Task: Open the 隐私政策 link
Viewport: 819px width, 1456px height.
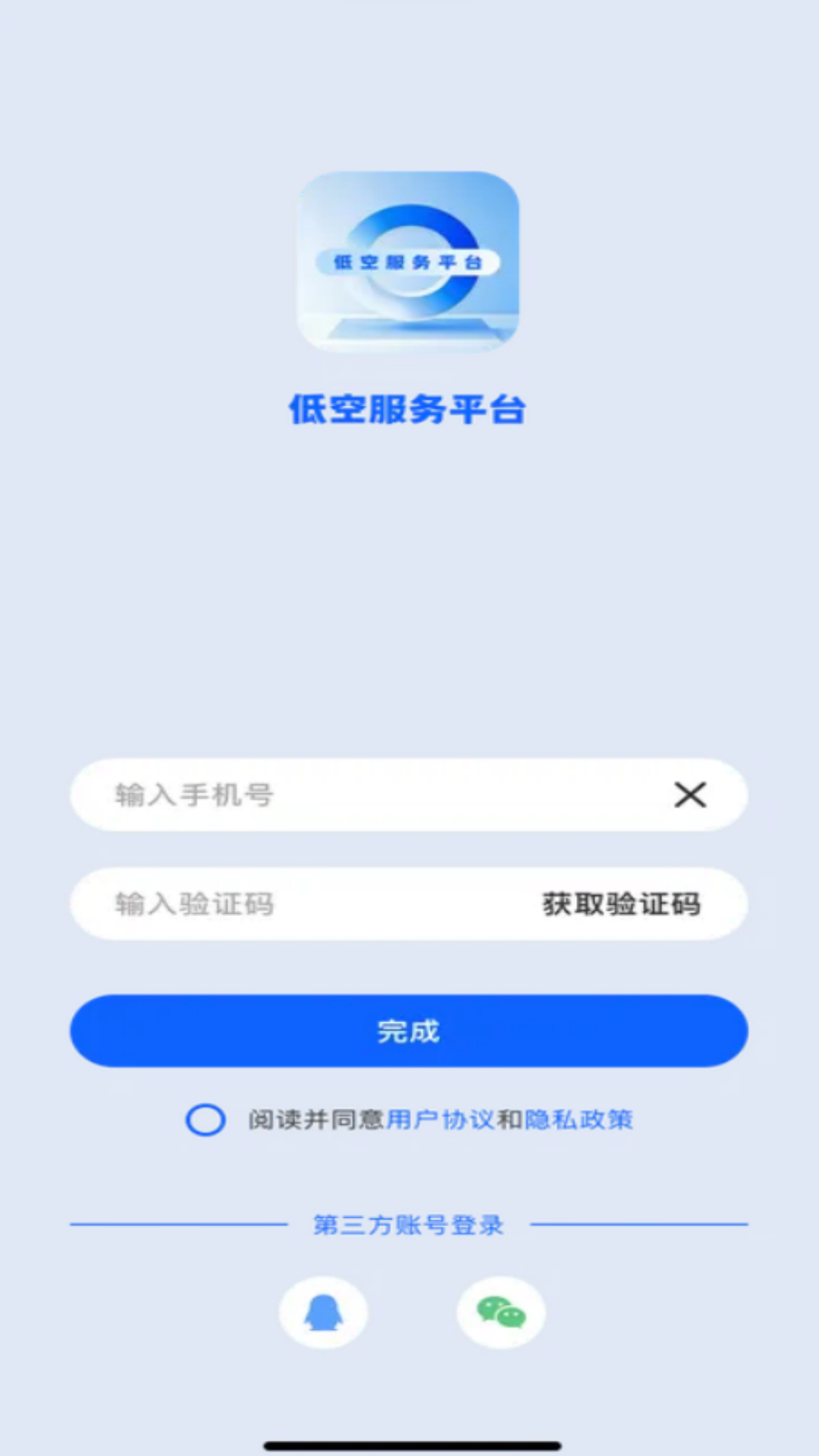Action: tap(579, 1120)
